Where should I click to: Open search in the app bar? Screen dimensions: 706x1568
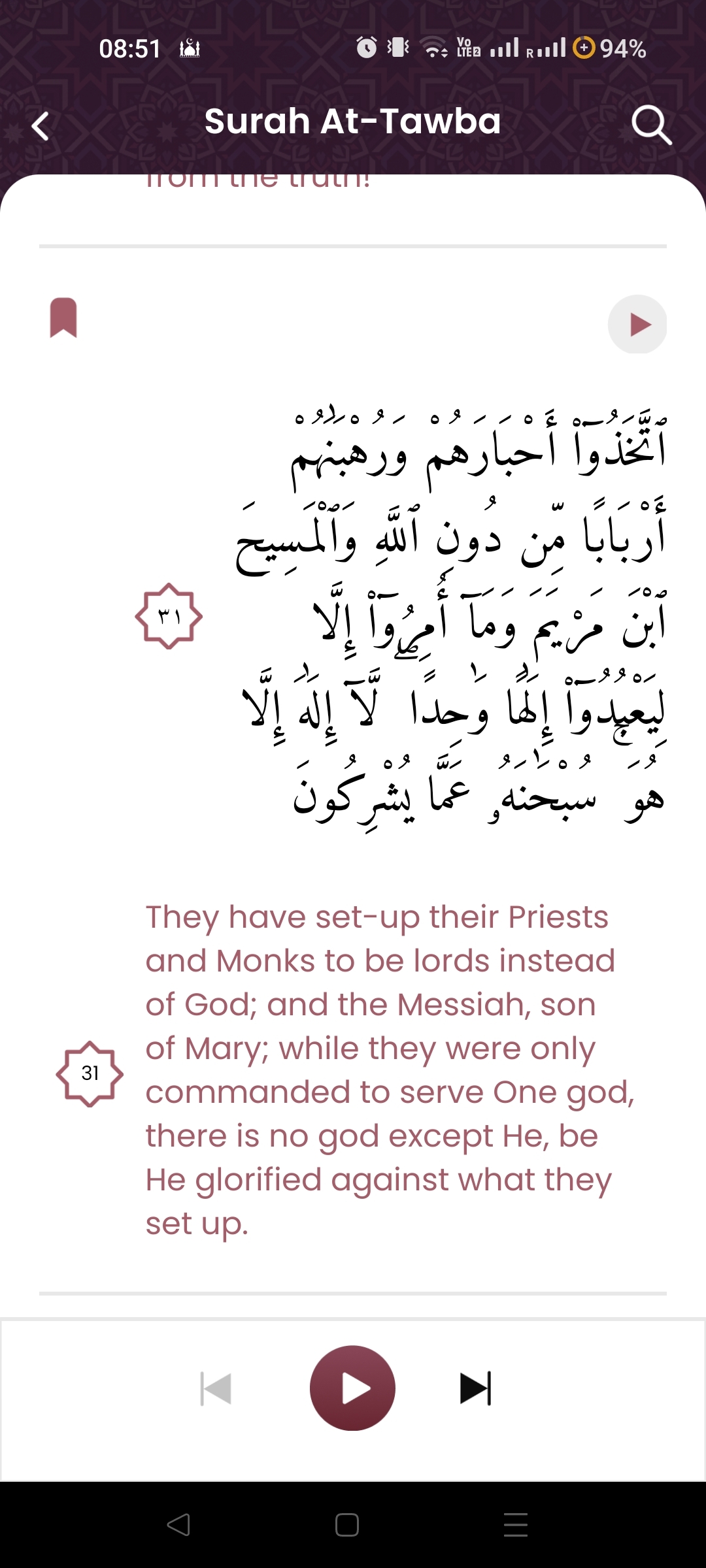[651, 124]
